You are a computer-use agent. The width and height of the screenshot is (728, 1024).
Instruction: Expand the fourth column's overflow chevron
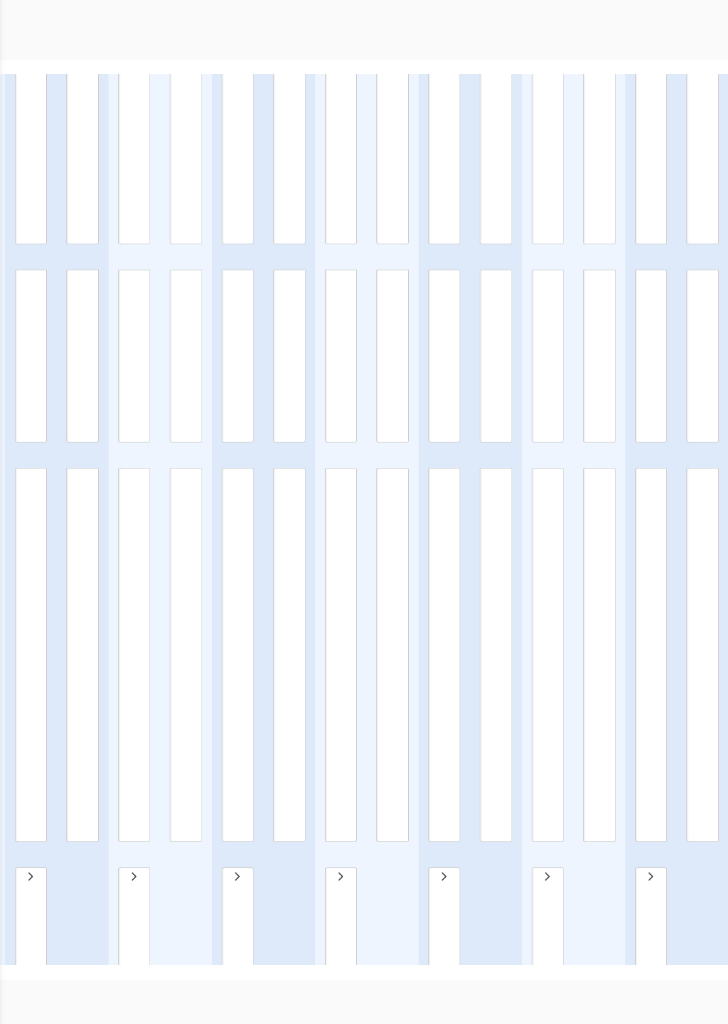[341, 876]
